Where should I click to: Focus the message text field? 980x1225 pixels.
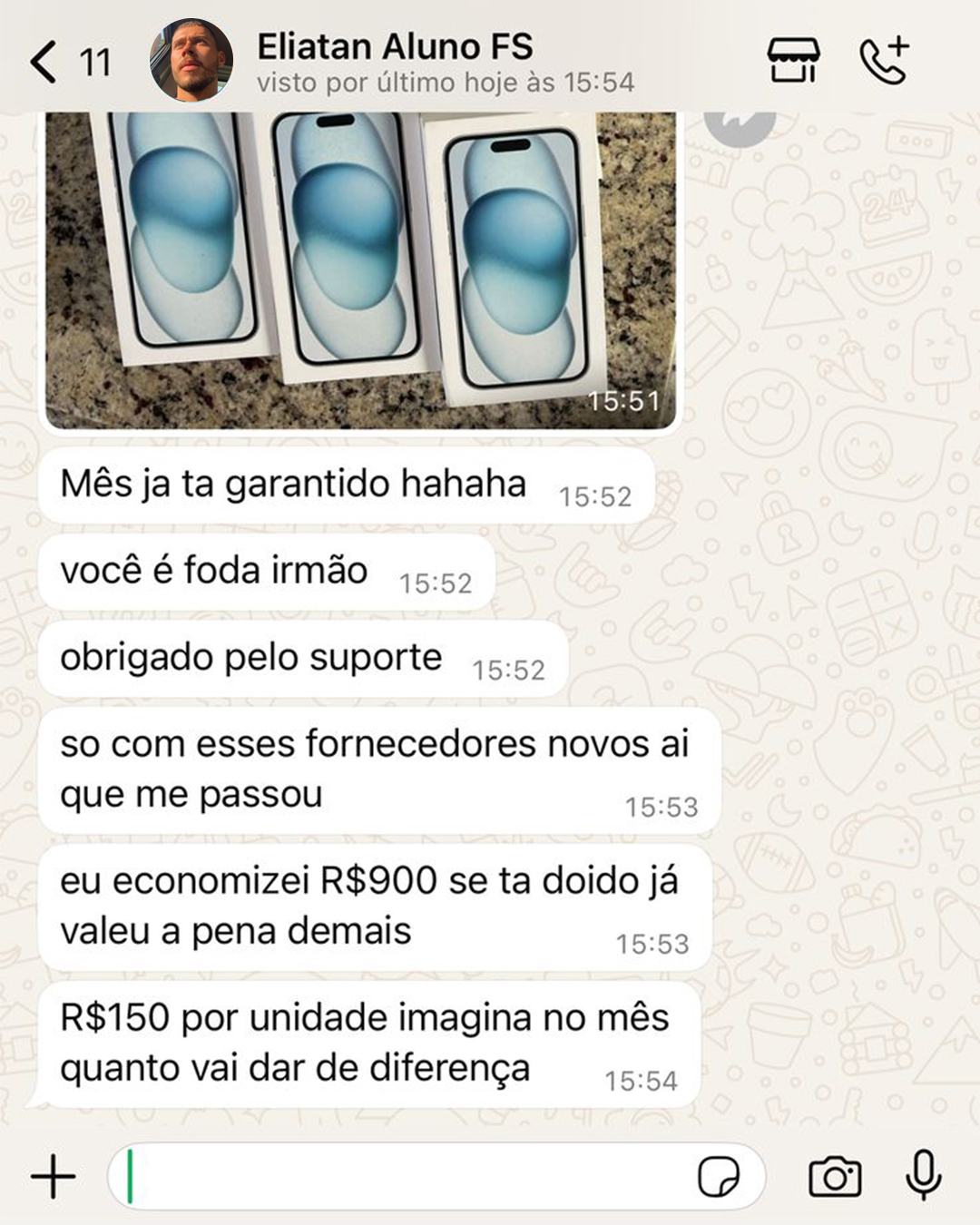coord(408,1177)
